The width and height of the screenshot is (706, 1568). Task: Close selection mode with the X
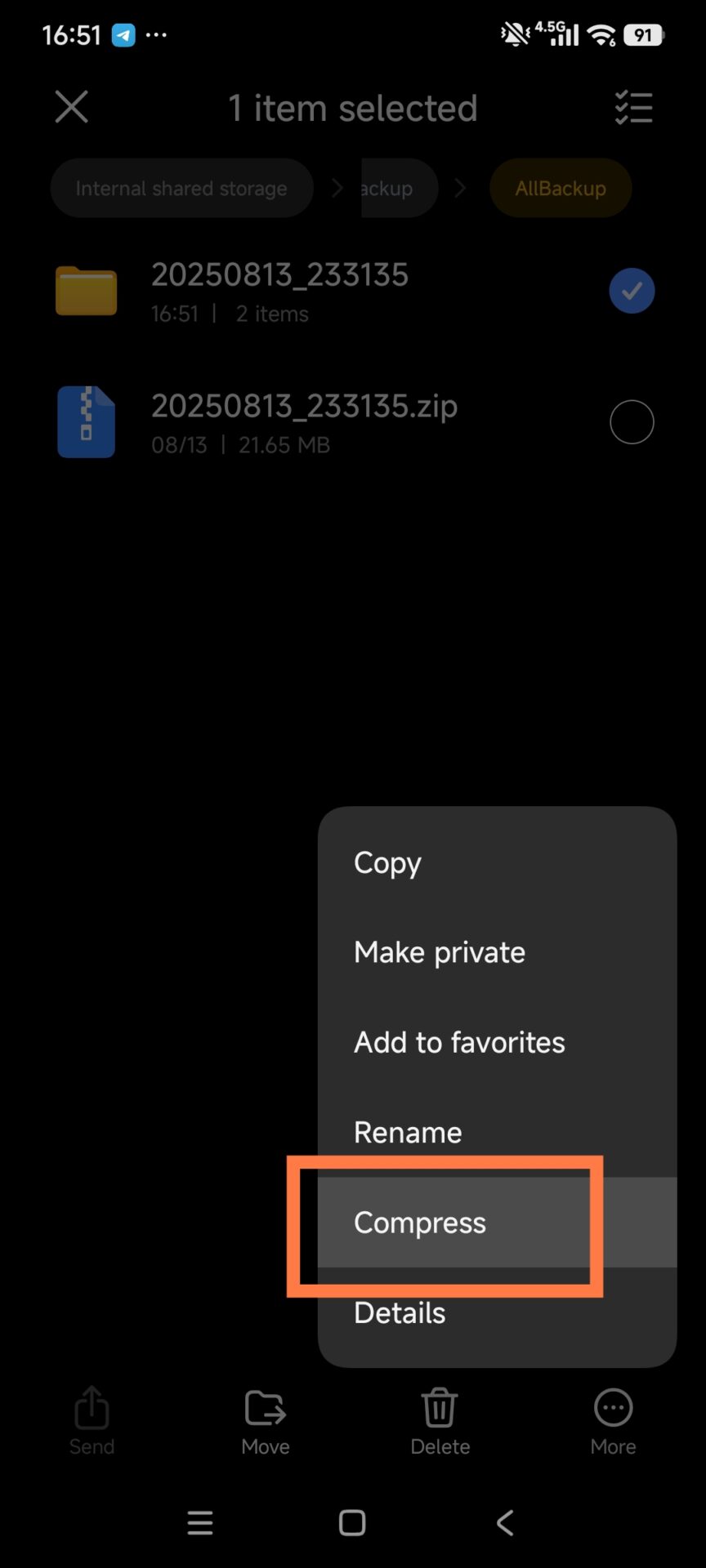point(72,107)
